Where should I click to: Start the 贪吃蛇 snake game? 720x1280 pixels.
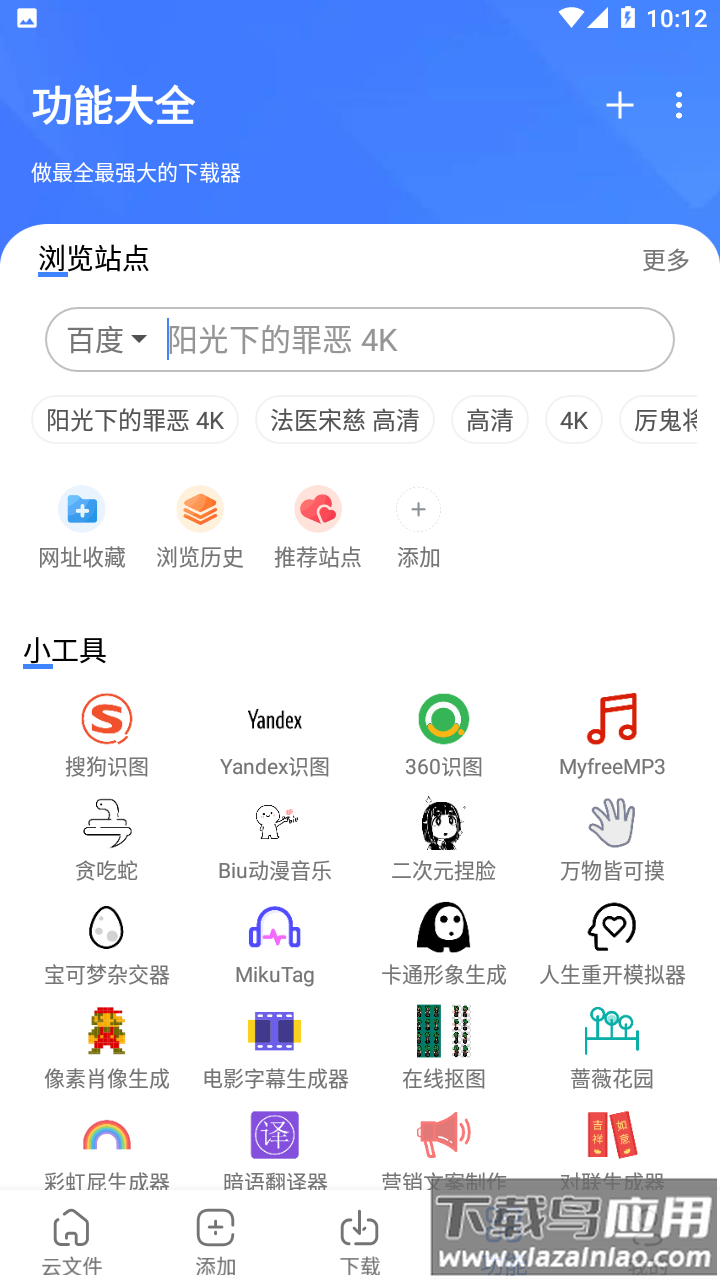pyautogui.click(x=106, y=840)
